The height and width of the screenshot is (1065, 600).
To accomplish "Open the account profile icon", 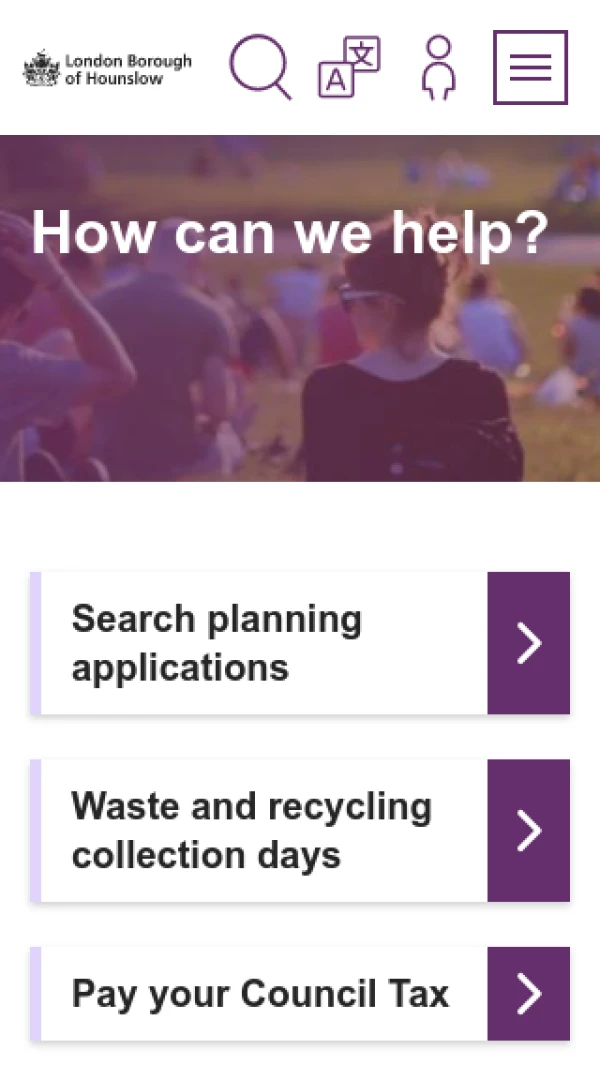I will point(438,67).
